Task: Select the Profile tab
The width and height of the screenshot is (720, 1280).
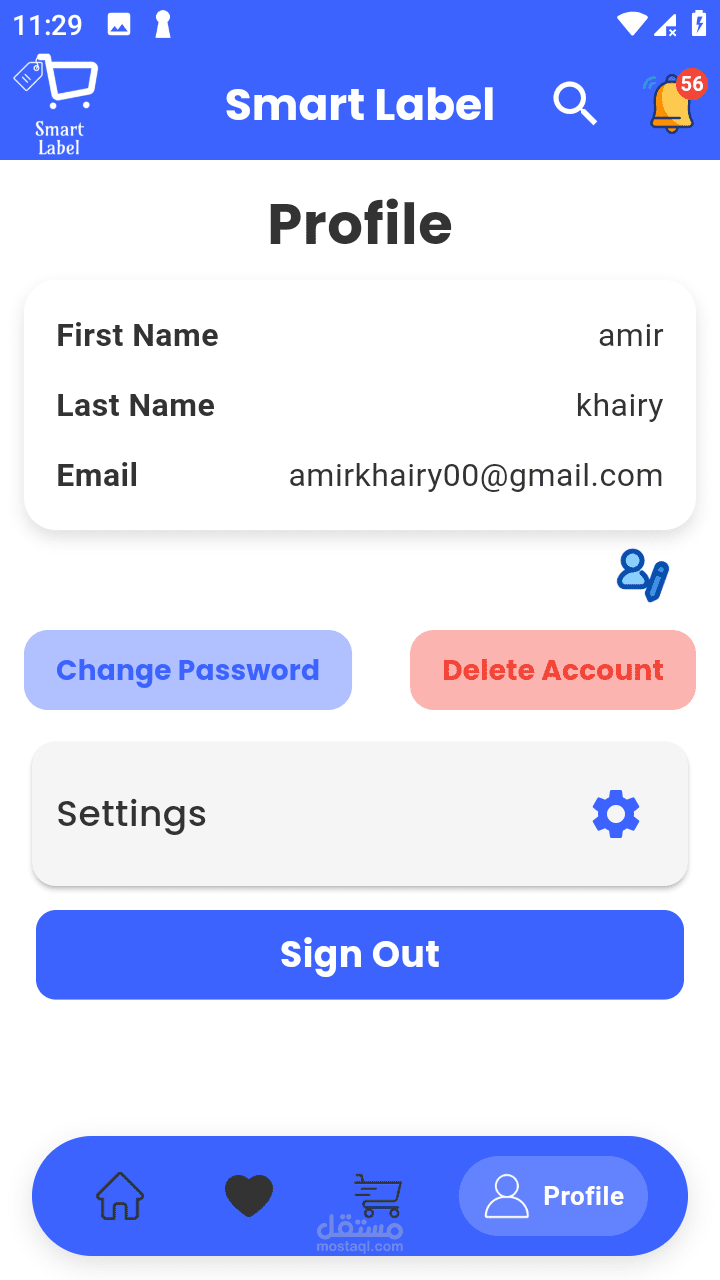Action: click(x=553, y=1196)
